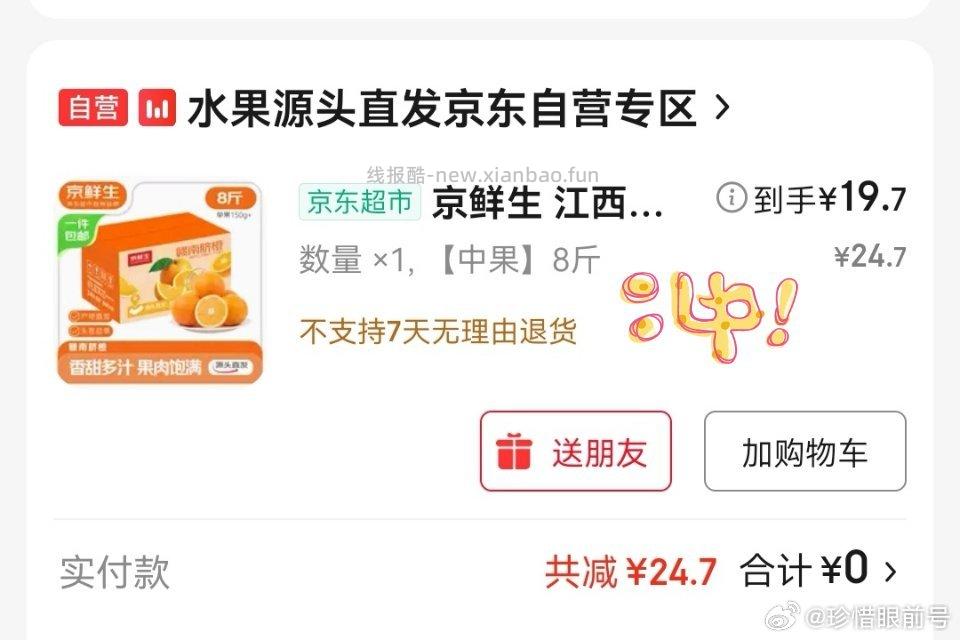Viewport: 960px width, 640px height.
Task: Tap 加购物车 to add to cart
Action: tap(805, 452)
